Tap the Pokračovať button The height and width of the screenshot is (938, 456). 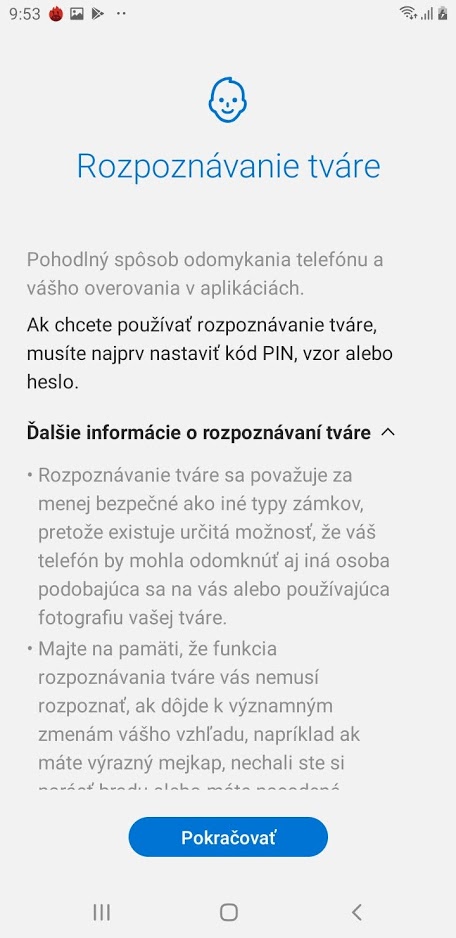pyautogui.click(x=228, y=837)
